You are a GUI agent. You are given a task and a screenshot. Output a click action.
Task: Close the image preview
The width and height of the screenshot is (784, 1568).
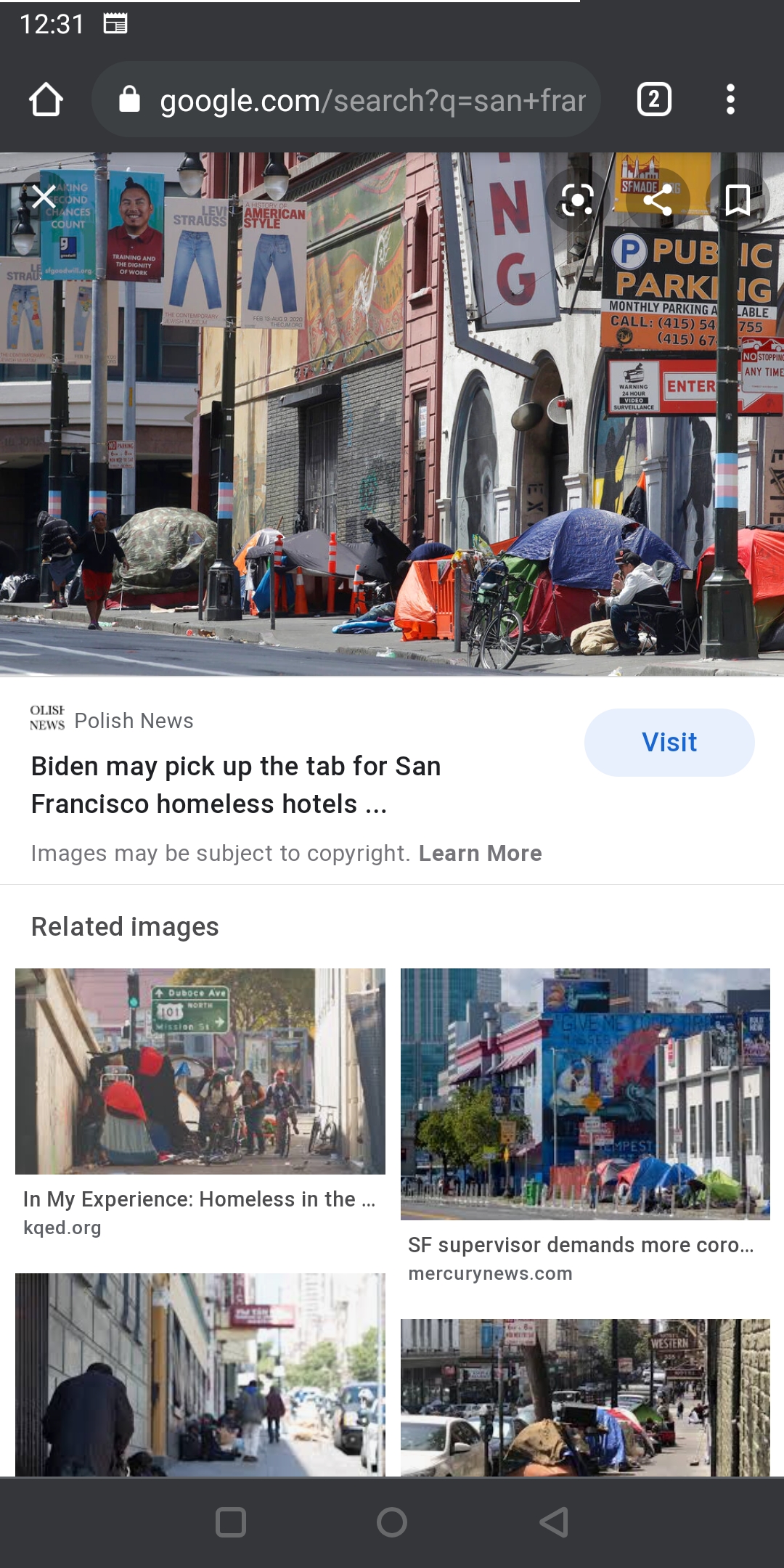44,197
